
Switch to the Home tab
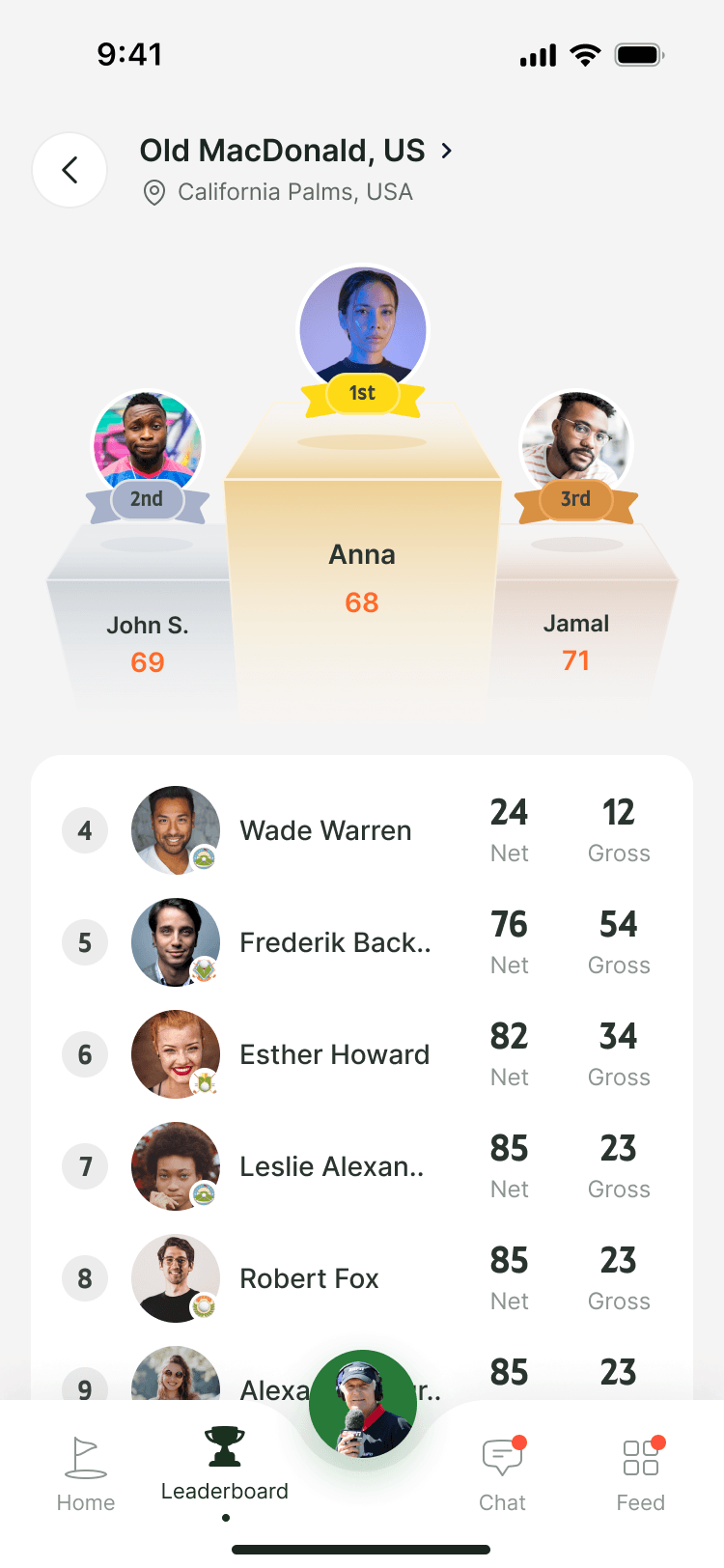pyautogui.click(x=86, y=1473)
